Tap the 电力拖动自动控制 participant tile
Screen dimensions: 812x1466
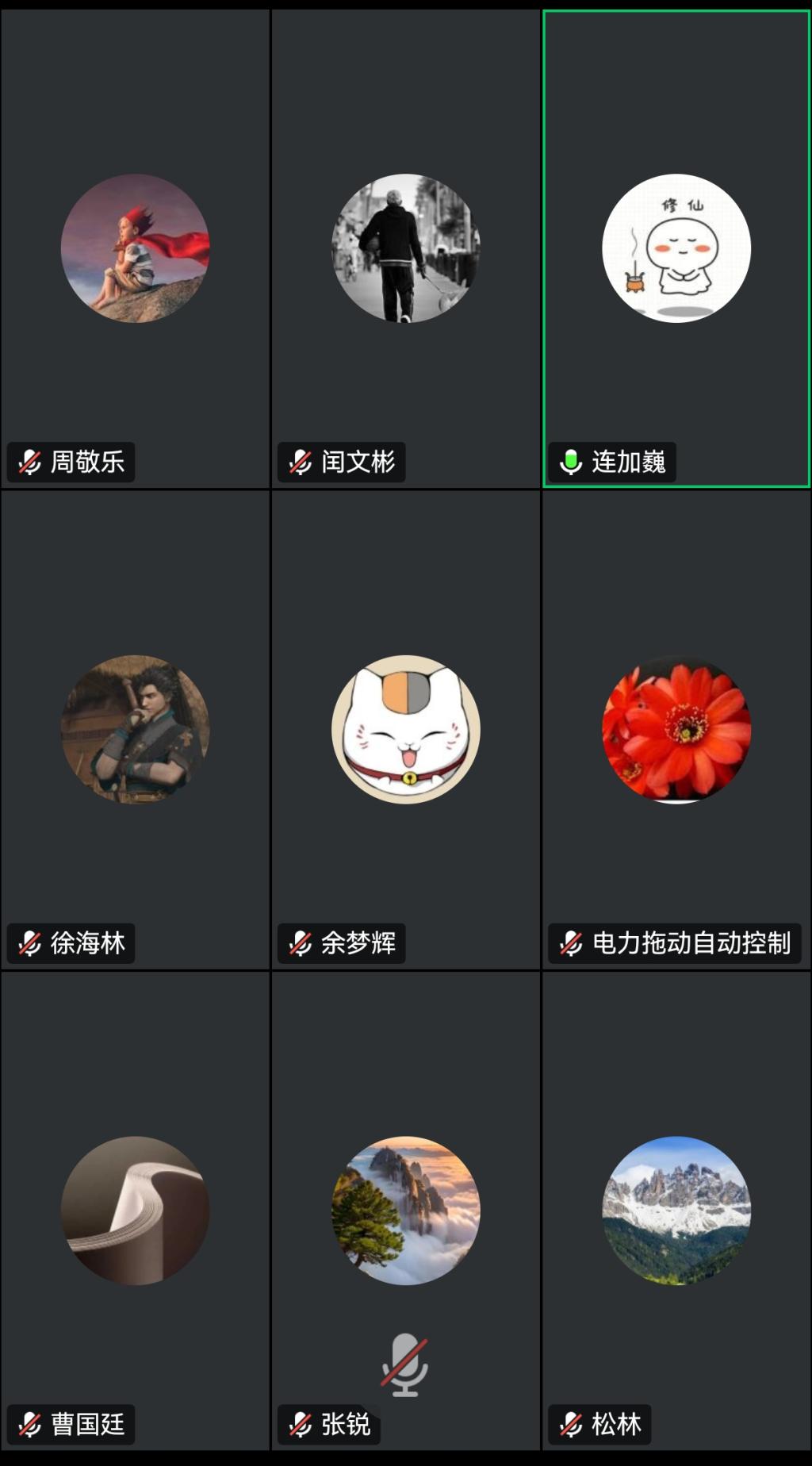676,729
